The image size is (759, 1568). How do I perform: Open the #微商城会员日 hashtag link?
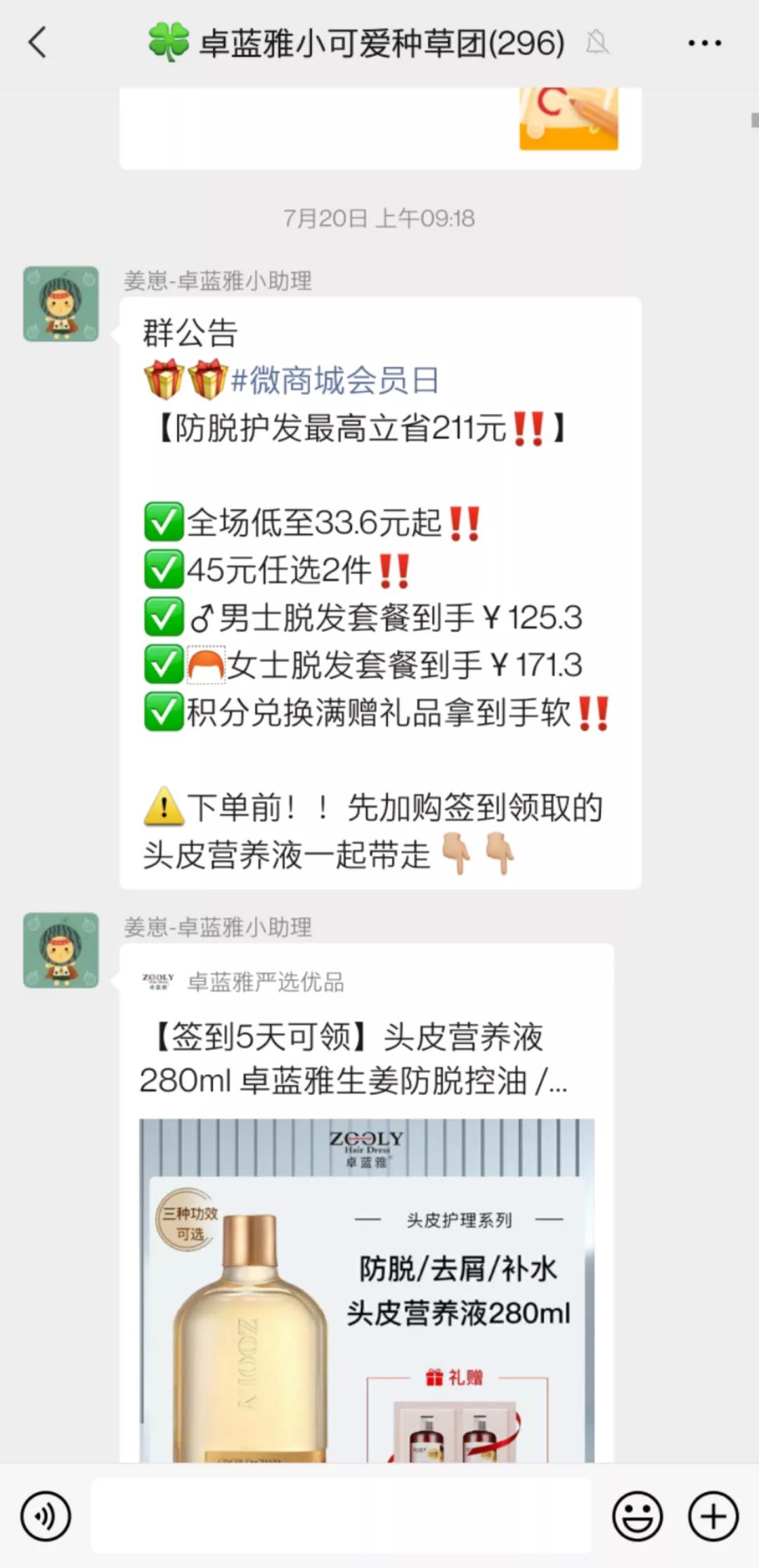tap(335, 380)
